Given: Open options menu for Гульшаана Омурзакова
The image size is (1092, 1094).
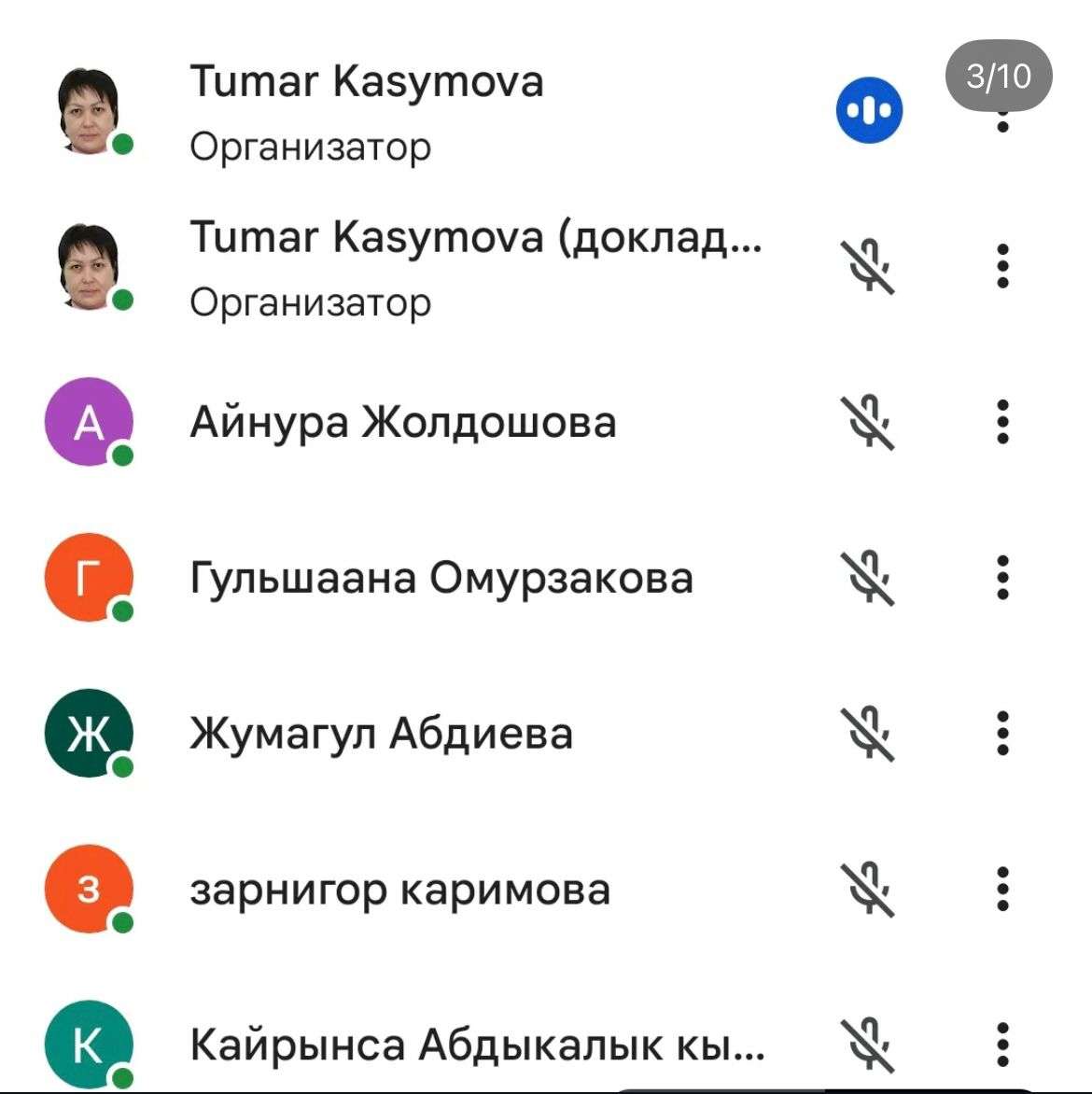Looking at the screenshot, I should (x=1002, y=577).
